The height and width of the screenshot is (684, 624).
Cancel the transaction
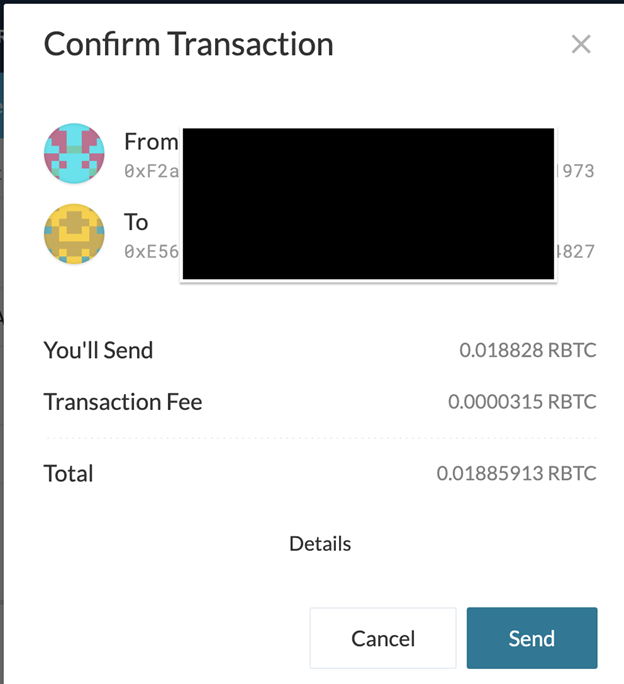pos(383,638)
